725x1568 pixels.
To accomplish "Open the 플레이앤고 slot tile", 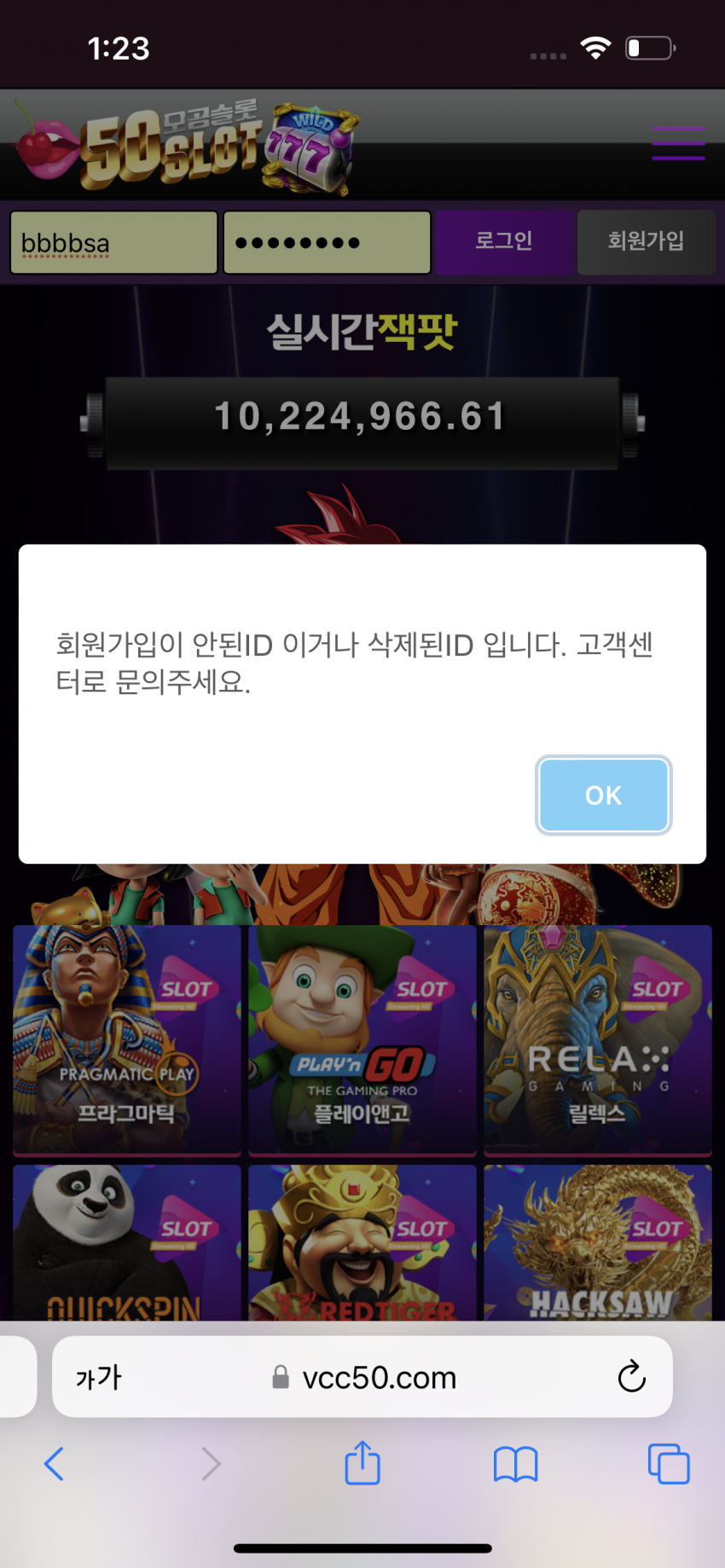I will click(x=362, y=1040).
